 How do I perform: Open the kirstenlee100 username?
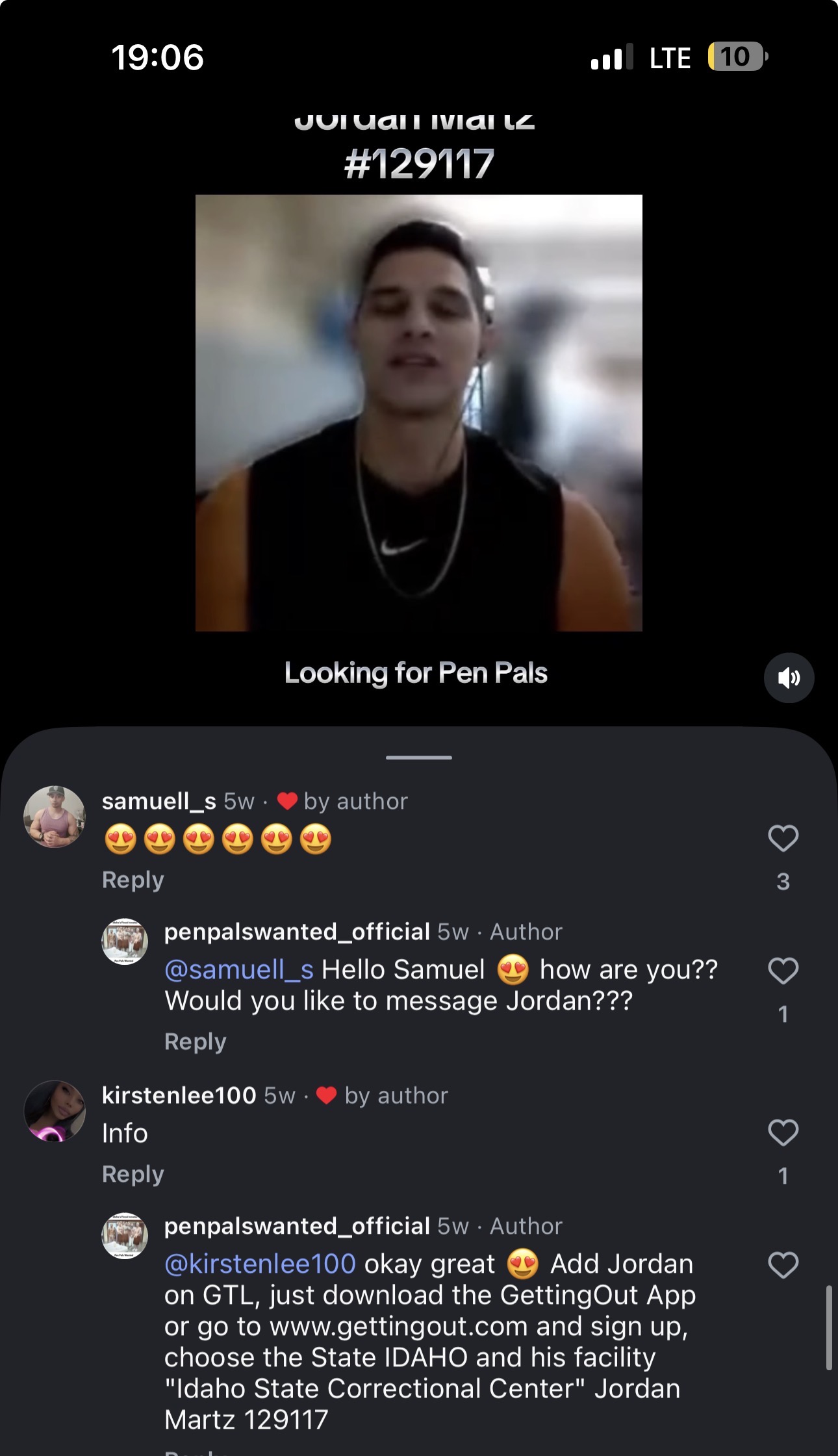(x=179, y=1095)
